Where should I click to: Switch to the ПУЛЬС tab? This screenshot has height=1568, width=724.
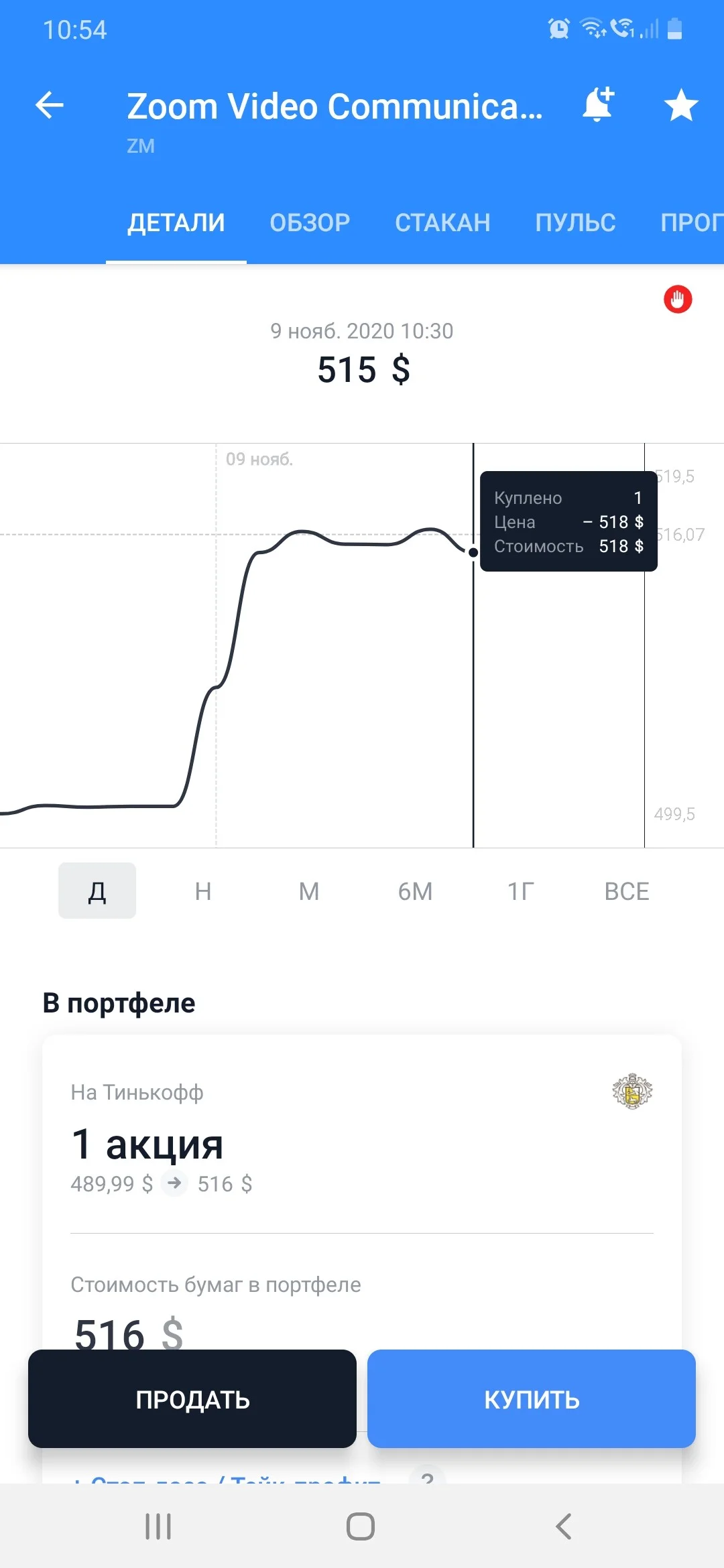click(x=575, y=222)
